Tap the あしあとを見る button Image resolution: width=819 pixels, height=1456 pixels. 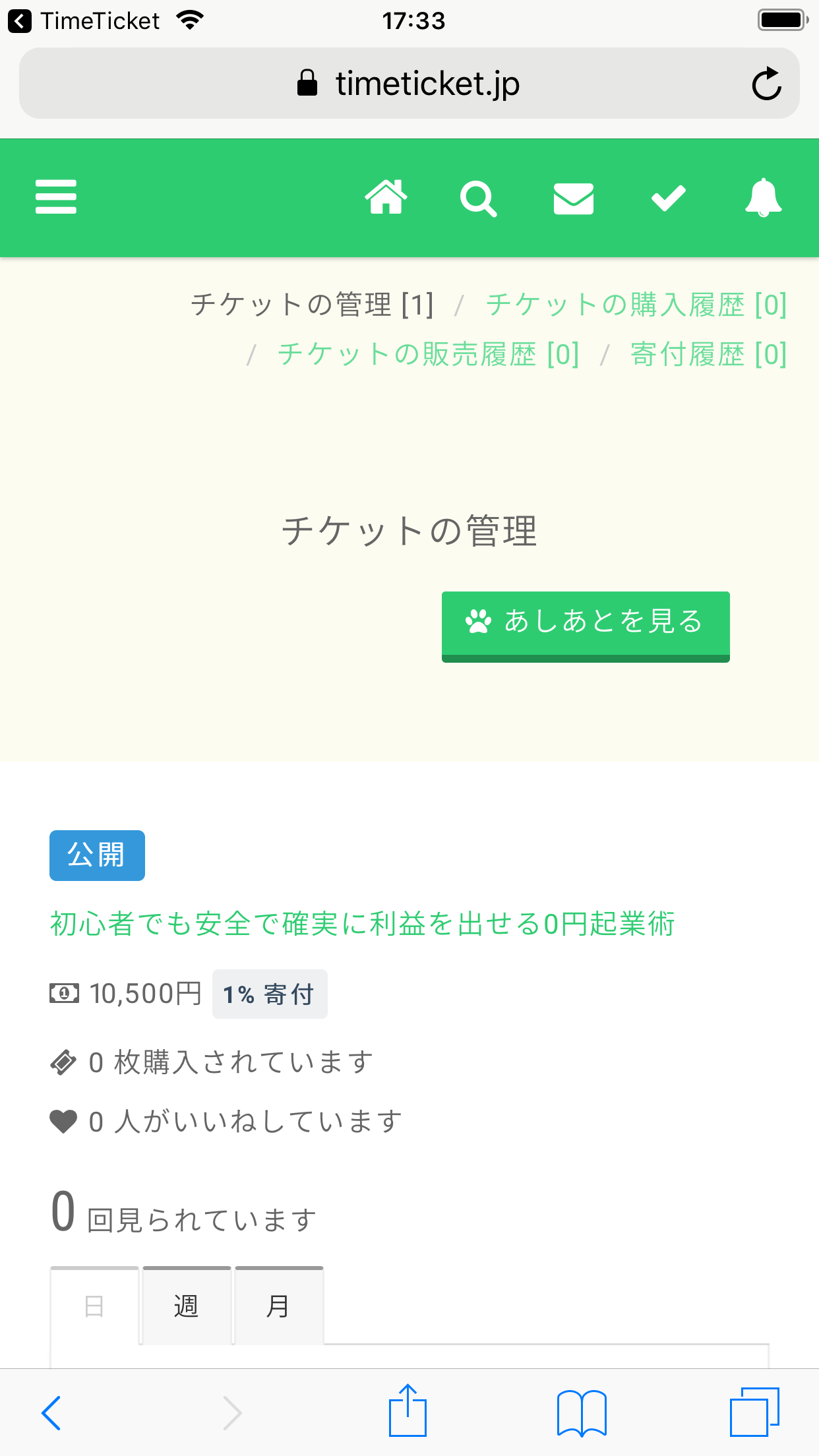tap(586, 623)
